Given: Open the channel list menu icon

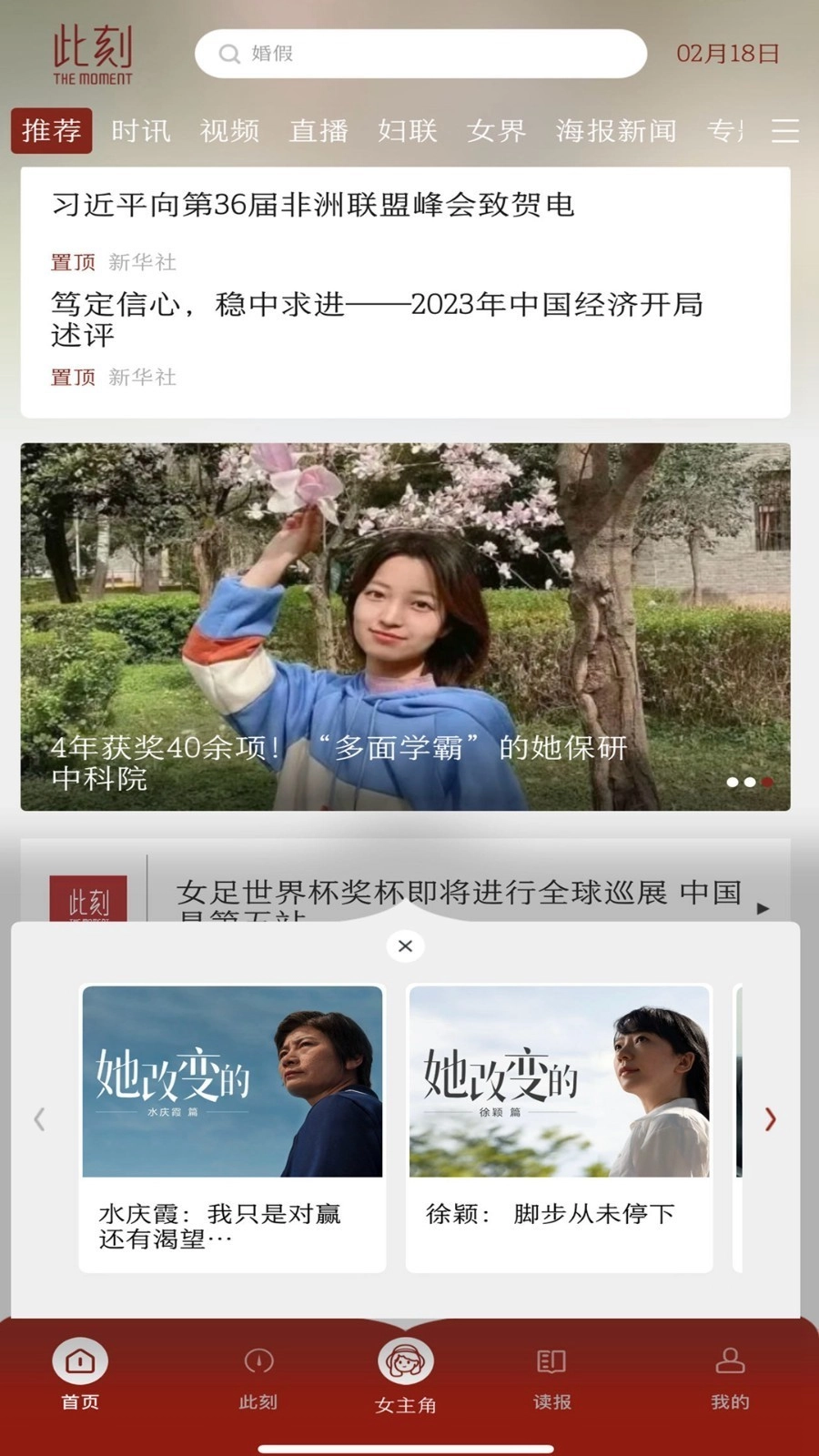Looking at the screenshot, I should click(784, 131).
